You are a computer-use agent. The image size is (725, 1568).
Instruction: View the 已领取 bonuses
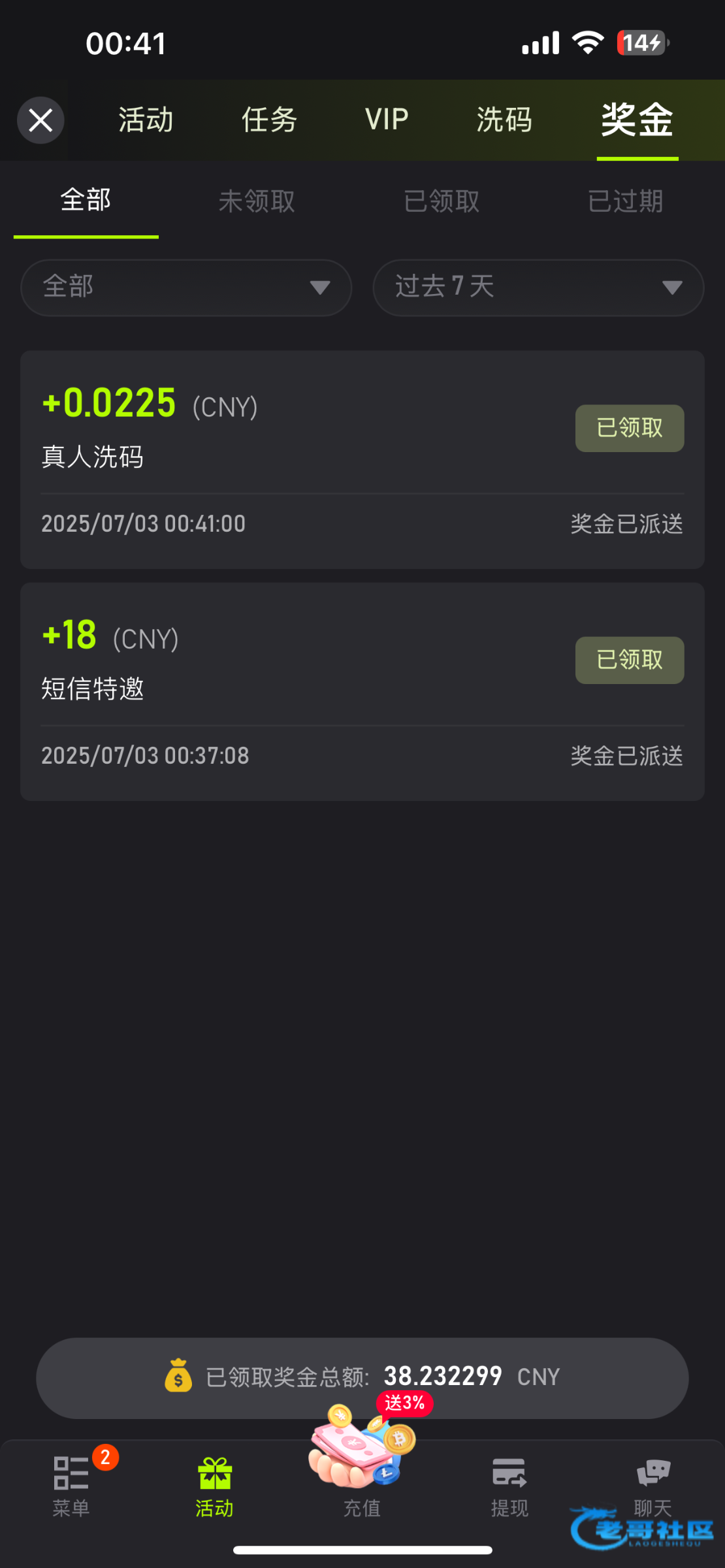pyautogui.click(x=442, y=201)
